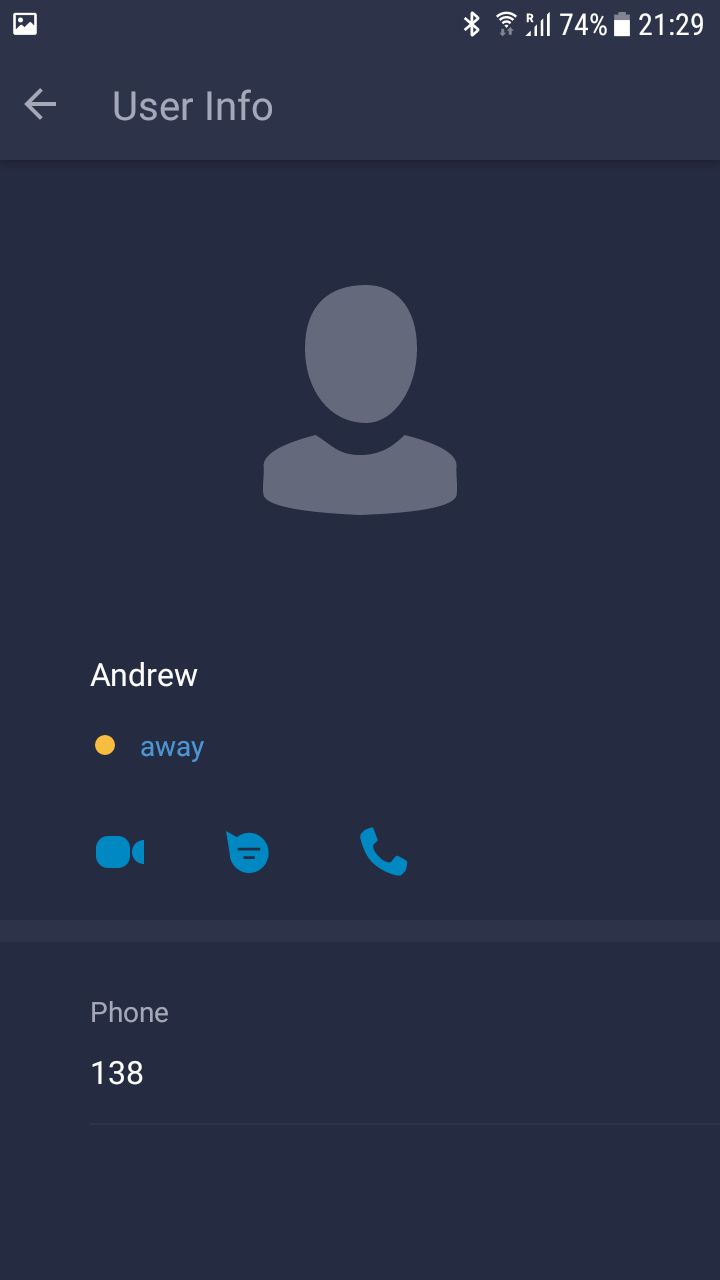Open chat message with Andrew
Image resolution: width=720 pixels, height=1280 pixels.
pyautogui.click(x=247, y=852)
